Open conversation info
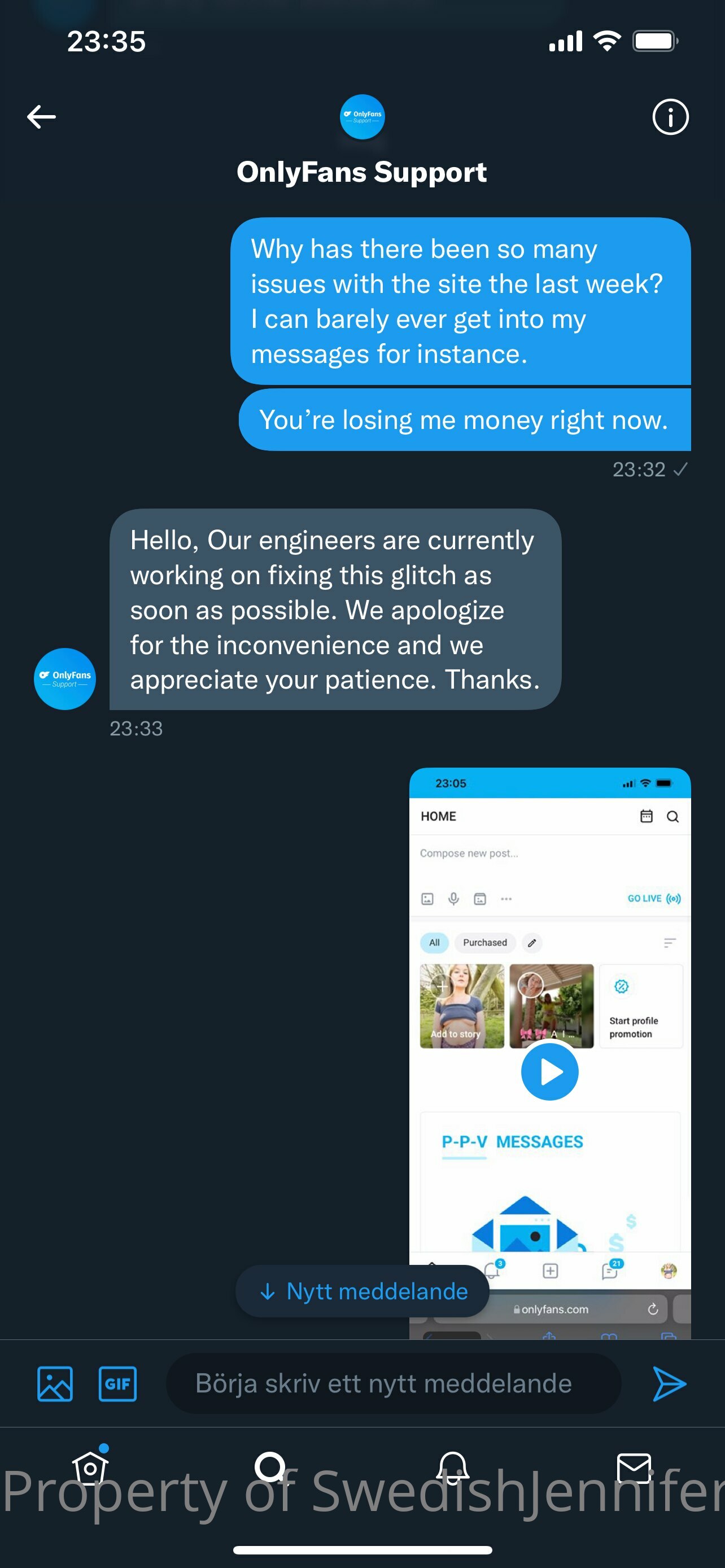725x1568 pixels. click(x=670, y=116)
